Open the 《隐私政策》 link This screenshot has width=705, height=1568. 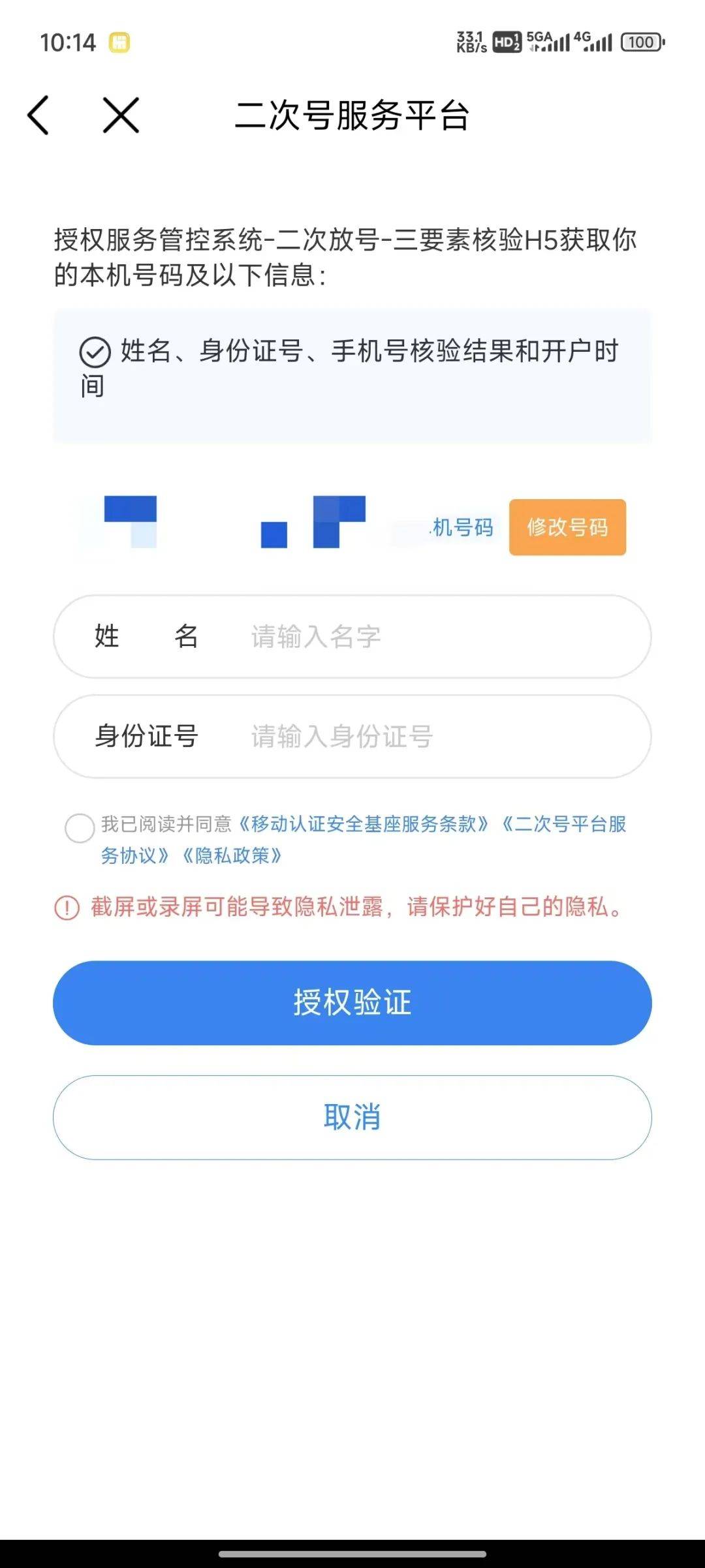tap(232, 855)
